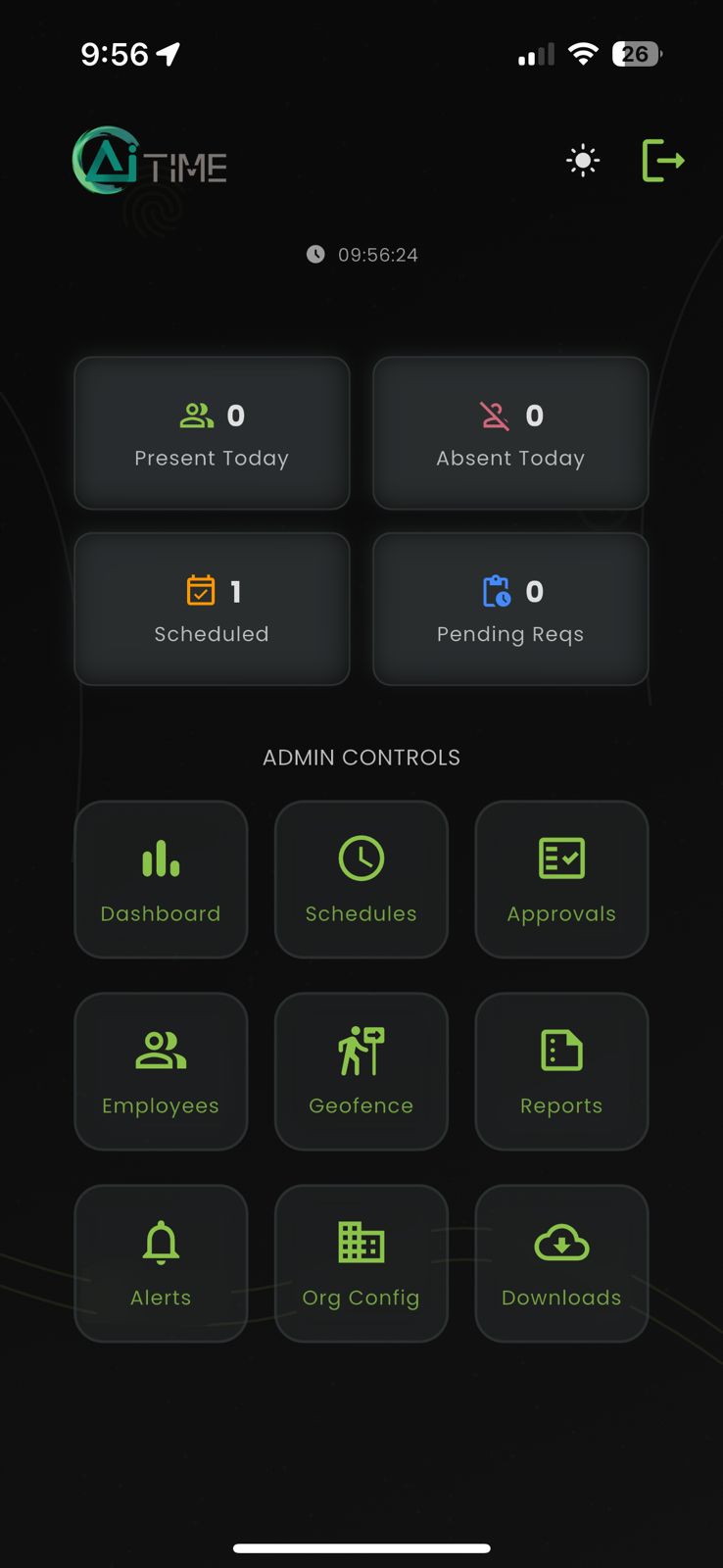Viewport: 723px width, 1568px height.
Task: Open the Pending Reqs card
Action: point(510,609)
